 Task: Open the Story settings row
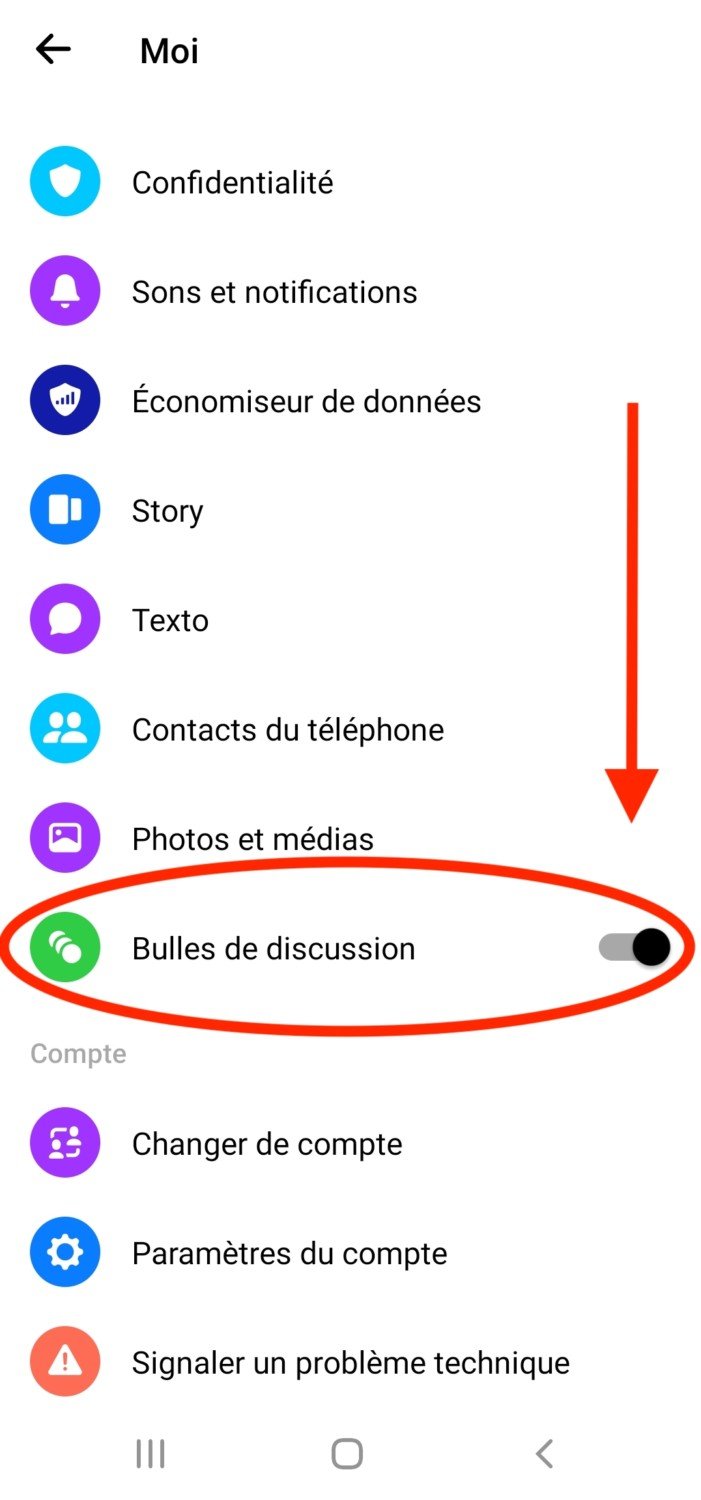[x=167, y=511]
